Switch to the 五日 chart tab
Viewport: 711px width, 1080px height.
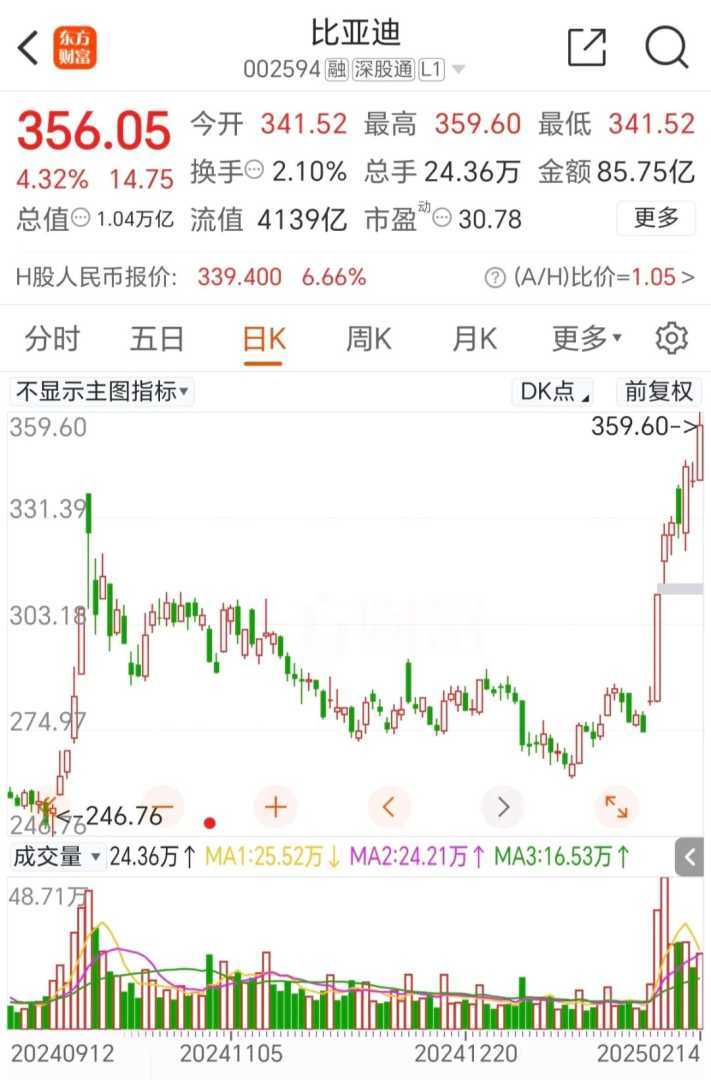coord(157,339)
